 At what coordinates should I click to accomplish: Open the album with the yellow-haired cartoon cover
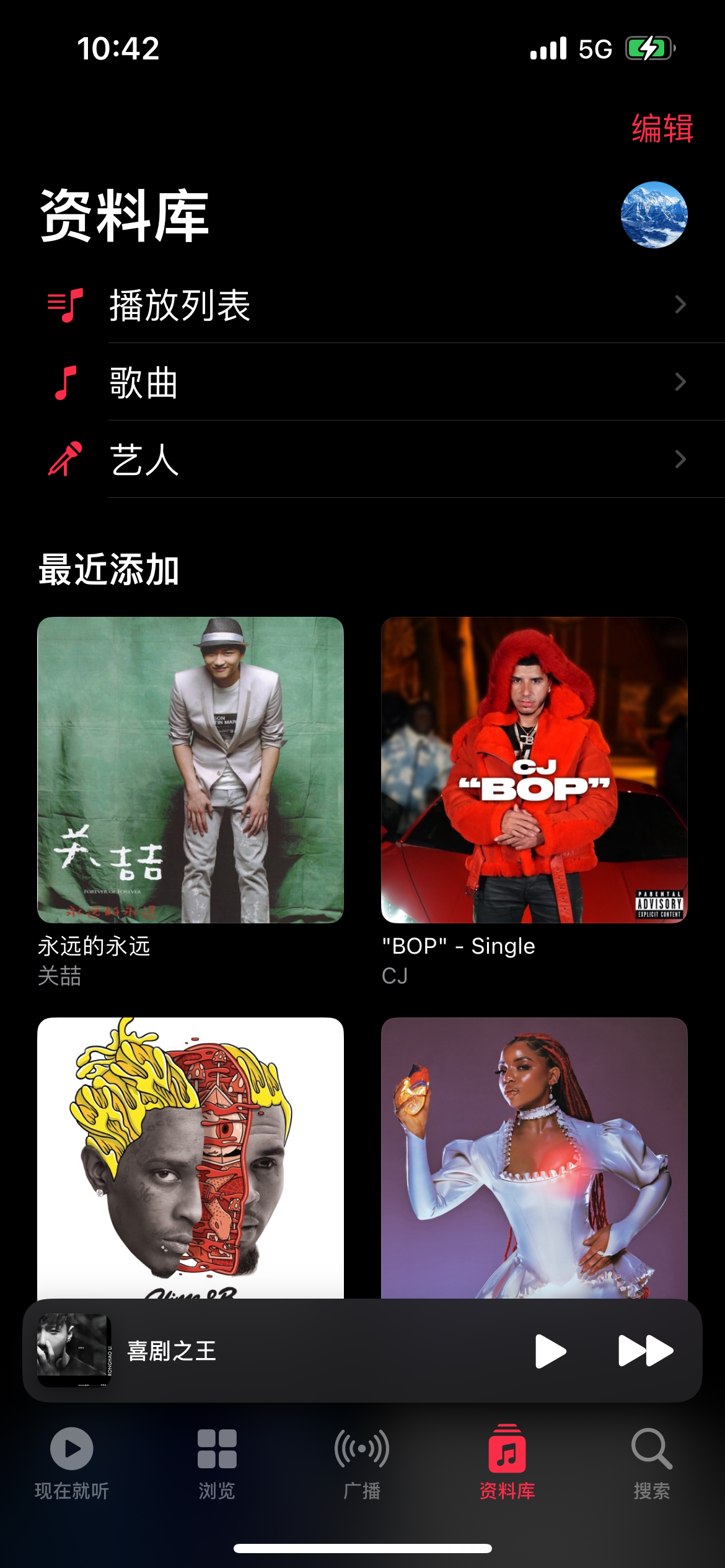190,1158
